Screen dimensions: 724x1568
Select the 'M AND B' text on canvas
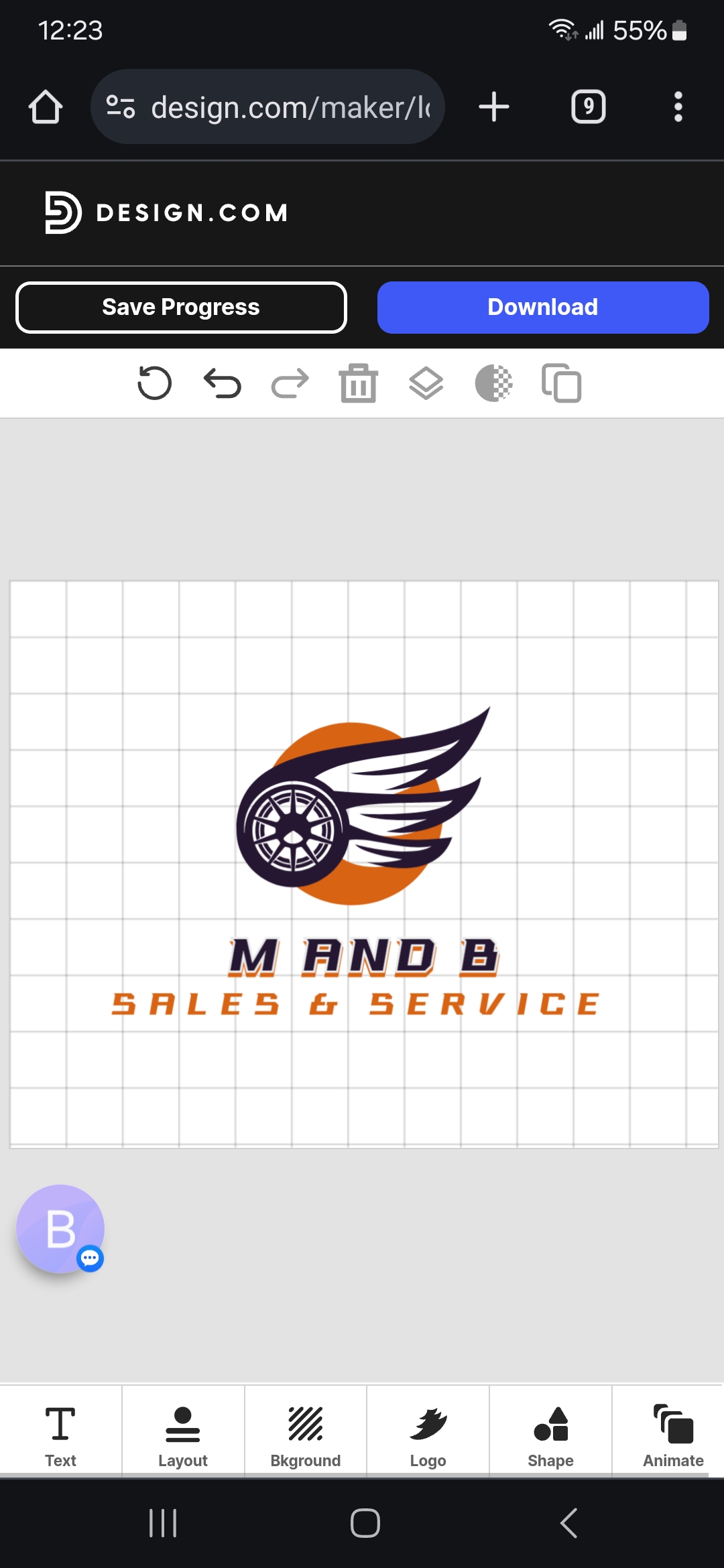pyautogui.click(x=363, y=956)
